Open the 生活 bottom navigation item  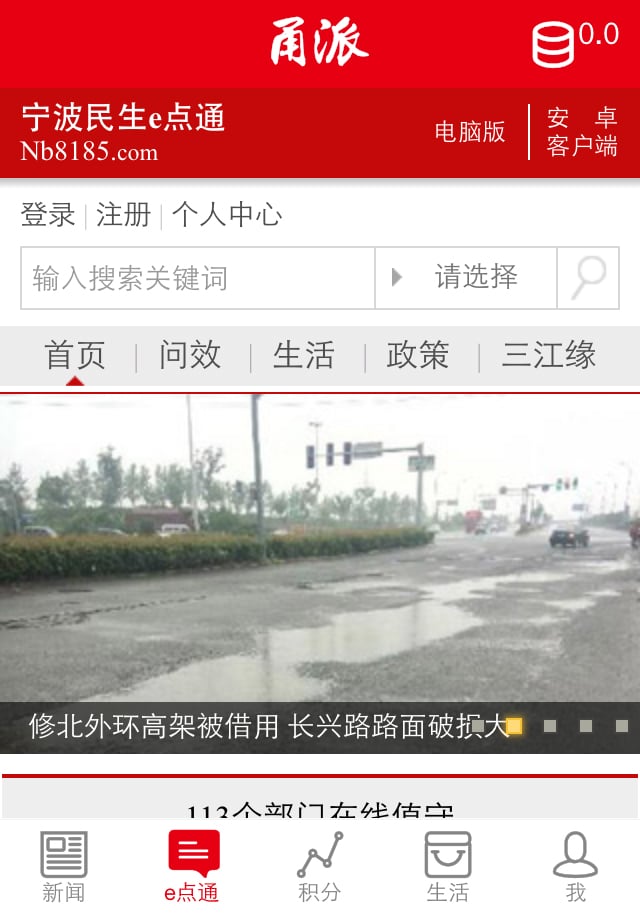pos(448,867)
